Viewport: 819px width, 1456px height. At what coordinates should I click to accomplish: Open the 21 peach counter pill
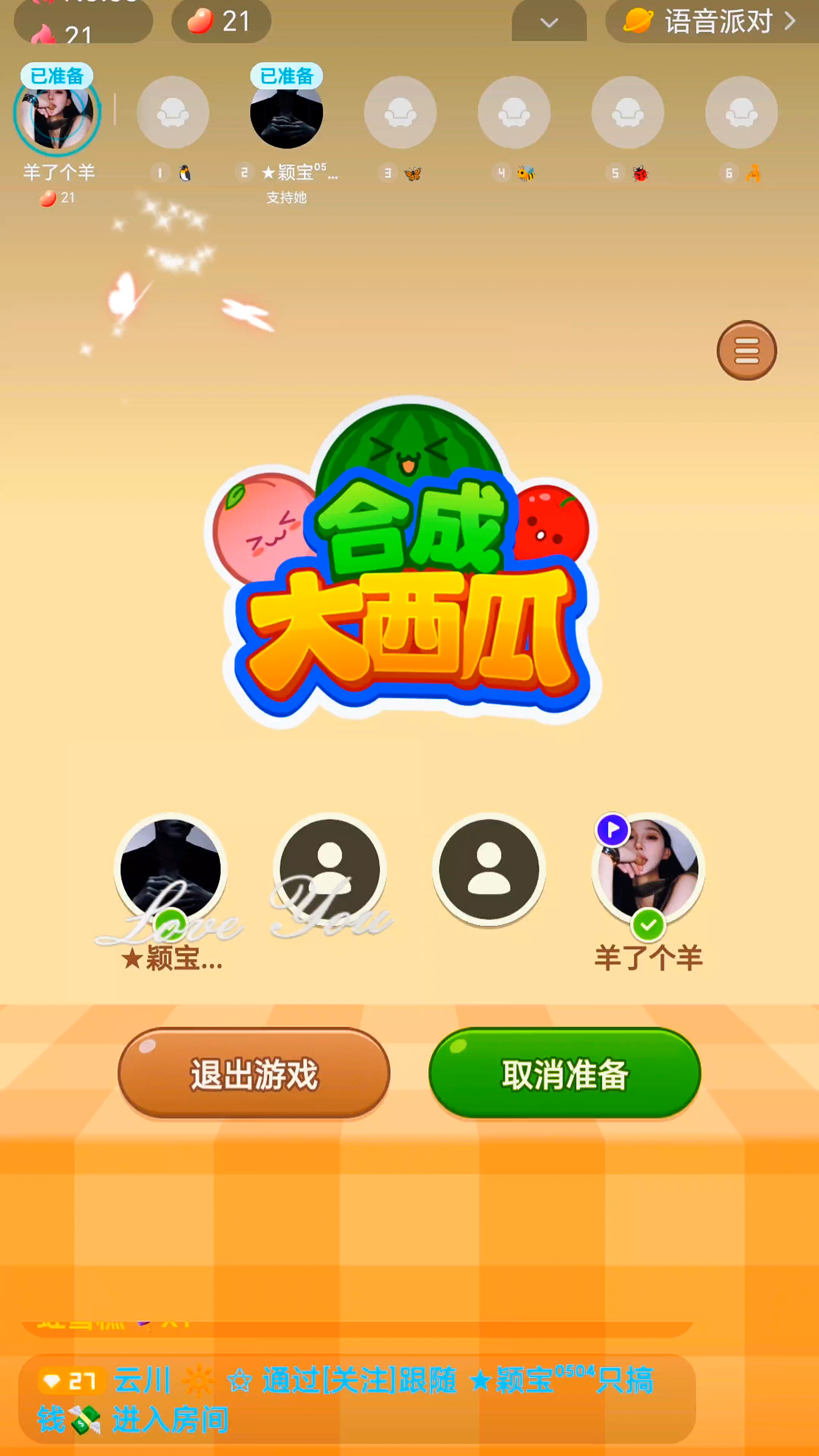coord(221,22)
